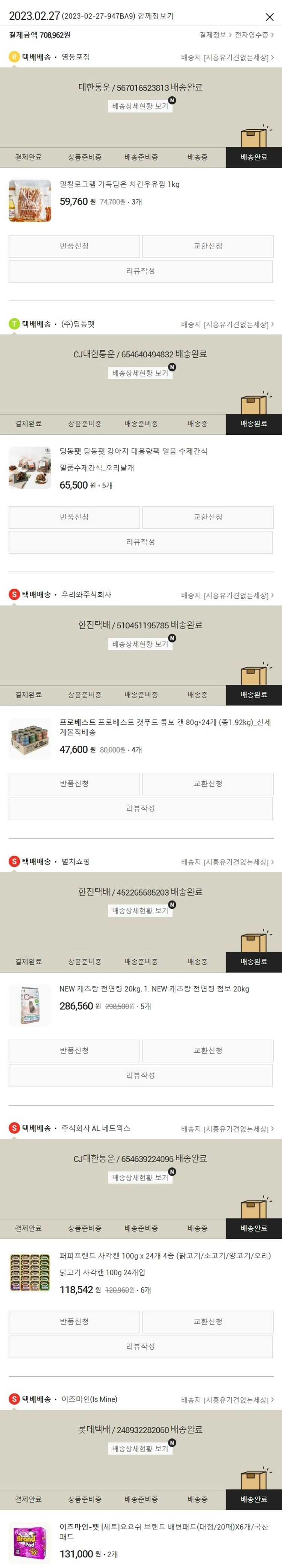The image size is (282, 1568).
Task: Write review for 일킬로그램 치킨우유껌
Action: [x=140, y=271]
